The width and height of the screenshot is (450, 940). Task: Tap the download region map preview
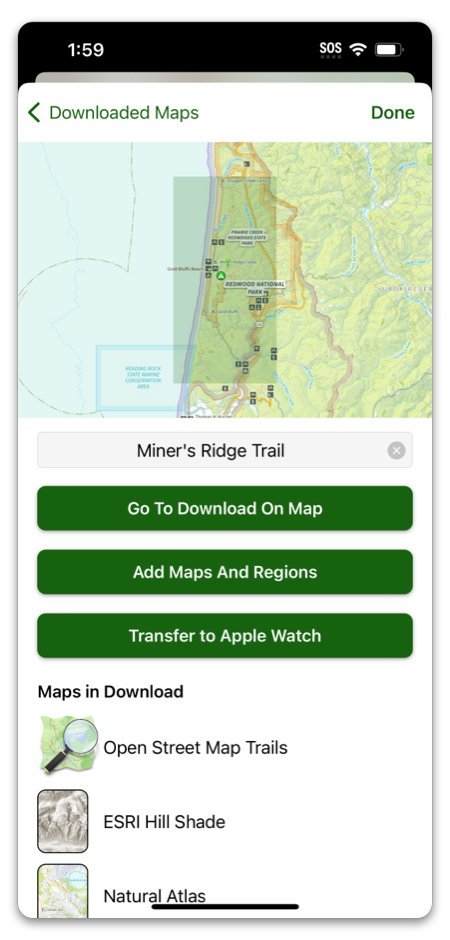pyautogui.click(x=225, y=279)
